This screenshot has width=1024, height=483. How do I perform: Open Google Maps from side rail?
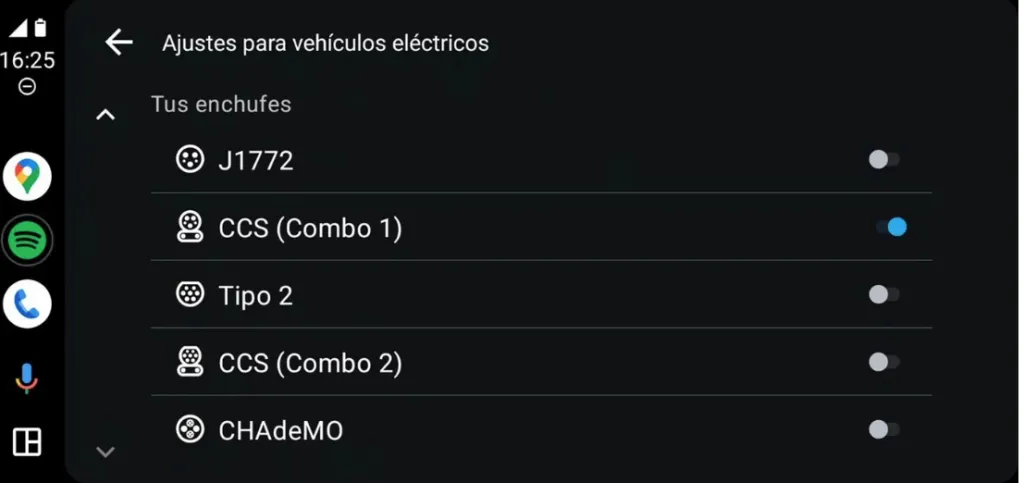27,176
